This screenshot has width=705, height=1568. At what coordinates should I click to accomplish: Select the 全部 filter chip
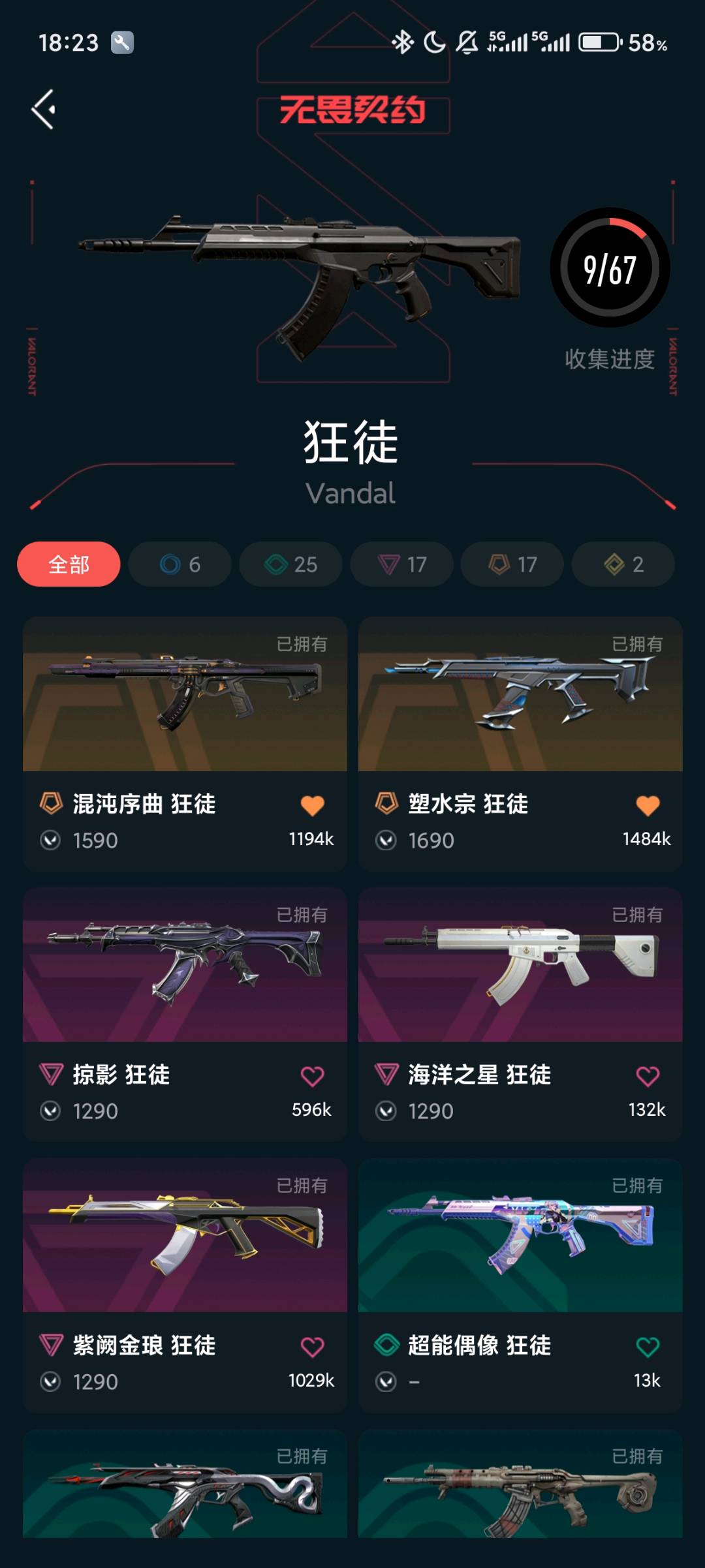pos(69,564)
